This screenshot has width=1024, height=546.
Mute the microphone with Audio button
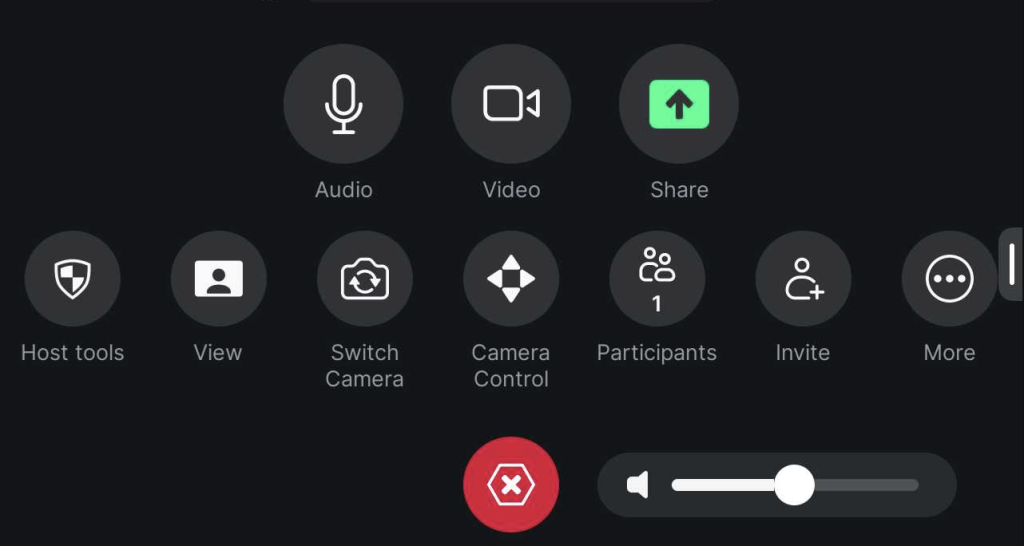click(343, 104)
